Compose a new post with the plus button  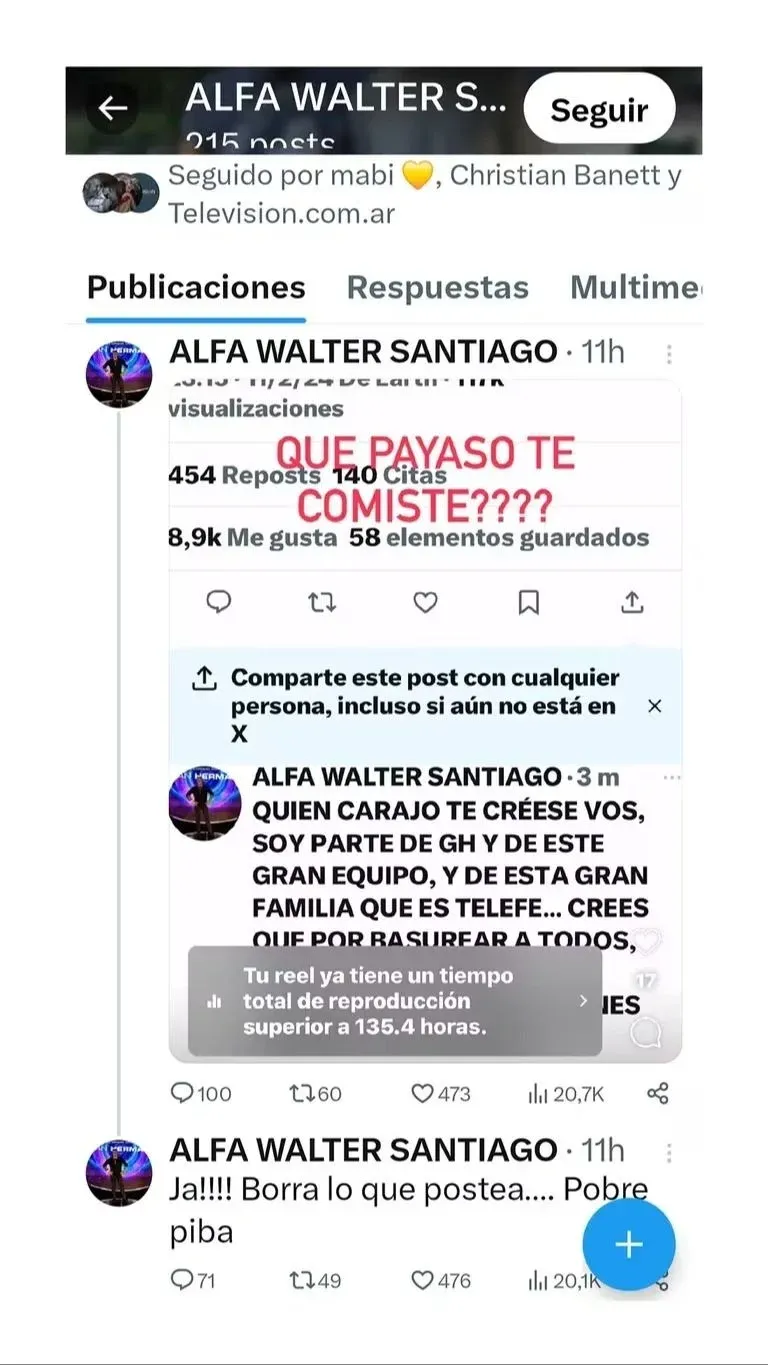click(629, 1245)
